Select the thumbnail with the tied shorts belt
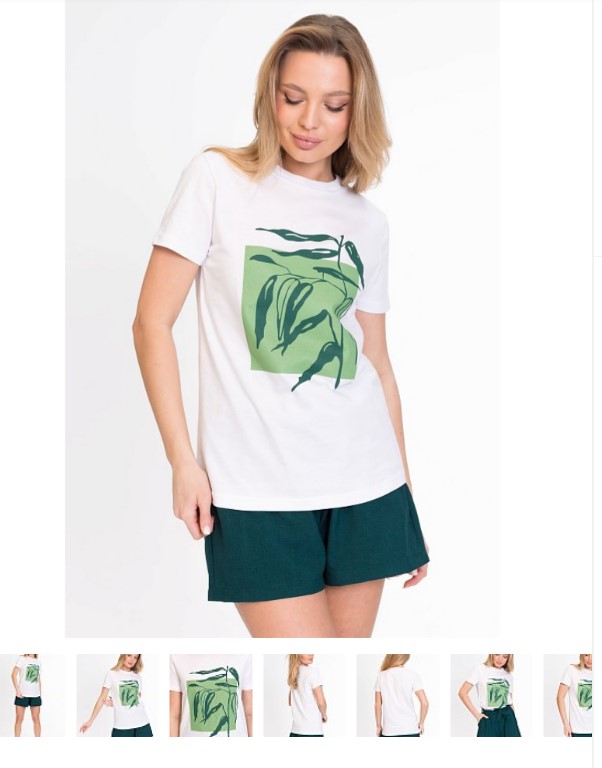 tap(491, 695)
